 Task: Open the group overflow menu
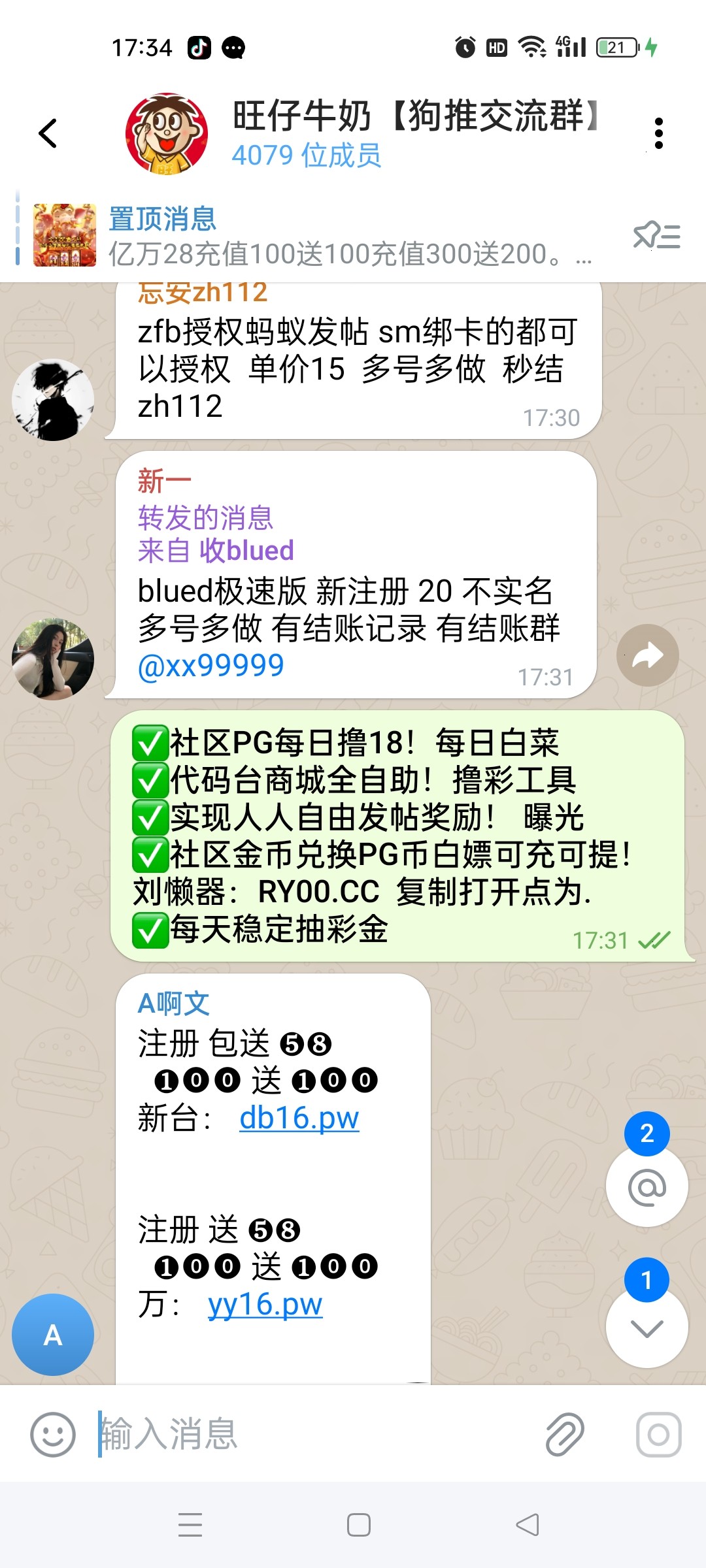658,133
